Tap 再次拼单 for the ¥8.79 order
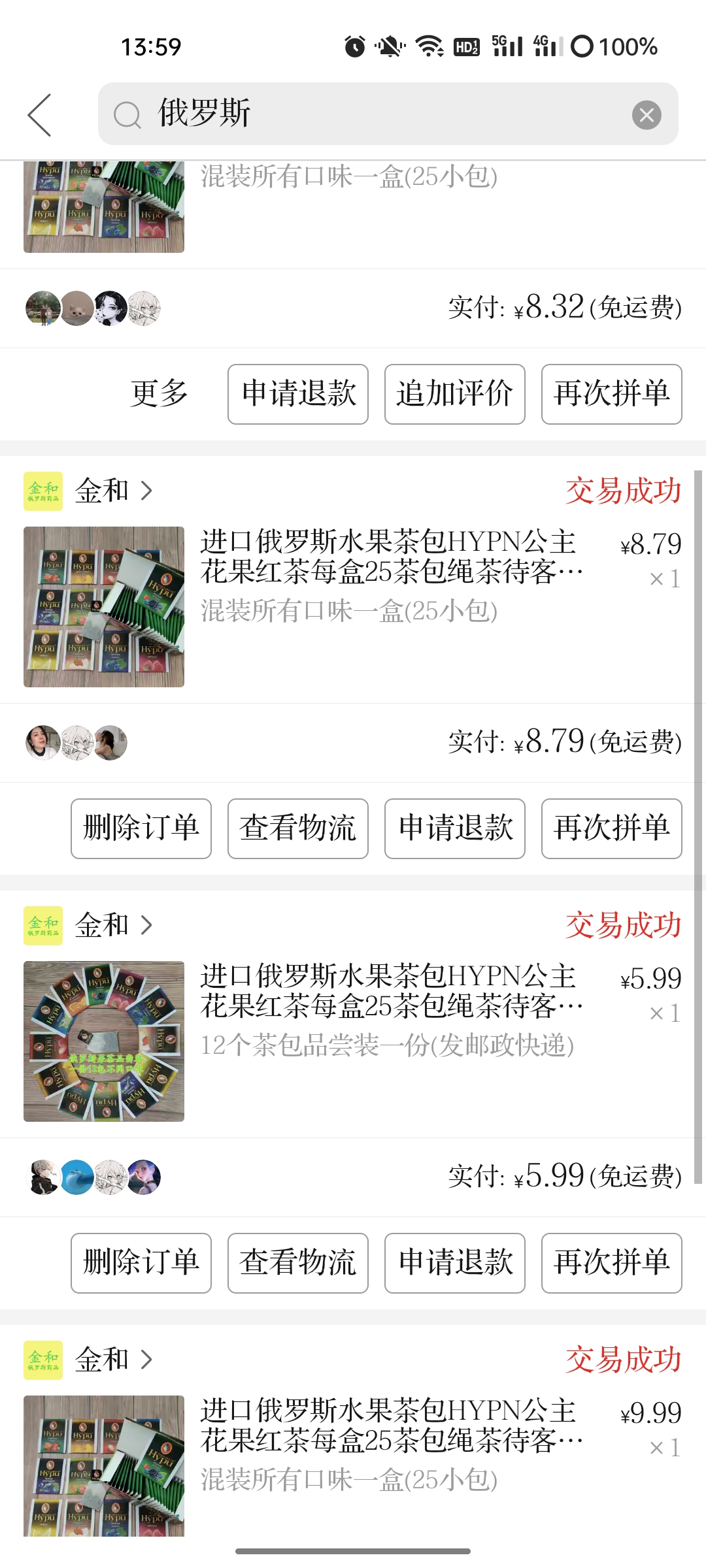706x1568 pixels. point(612,828)
